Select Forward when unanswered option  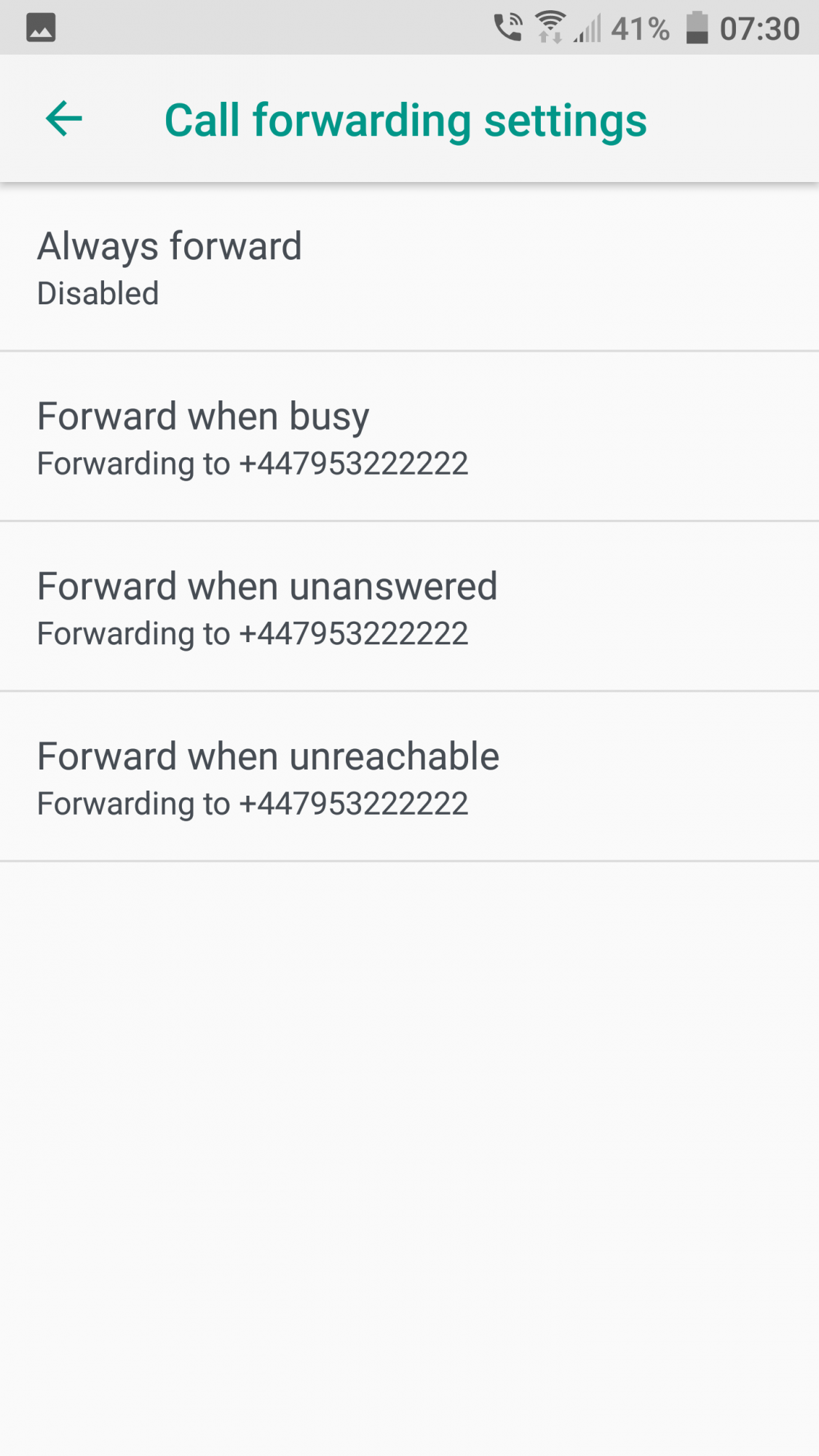[x=409, y=607]
